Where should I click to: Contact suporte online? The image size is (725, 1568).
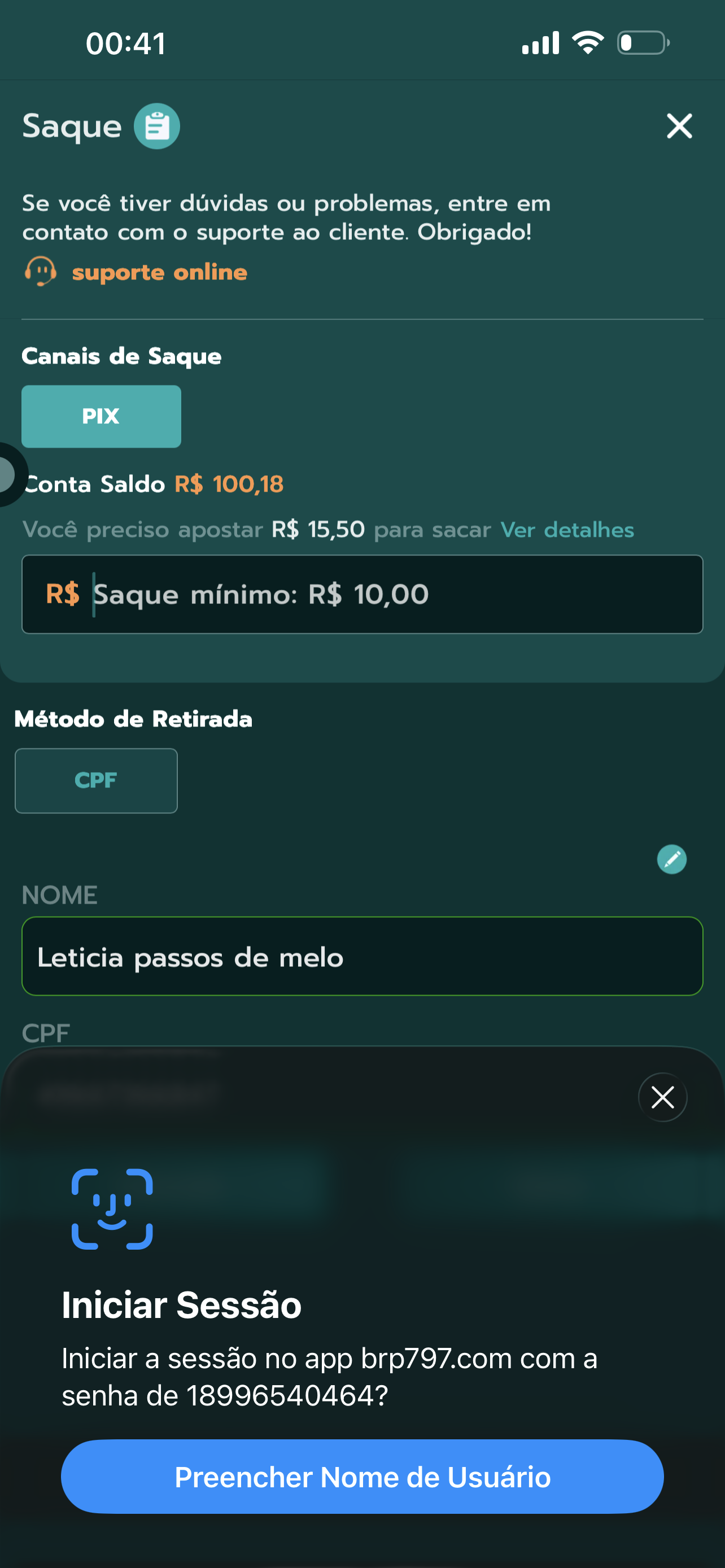click(x=158, y=272)
